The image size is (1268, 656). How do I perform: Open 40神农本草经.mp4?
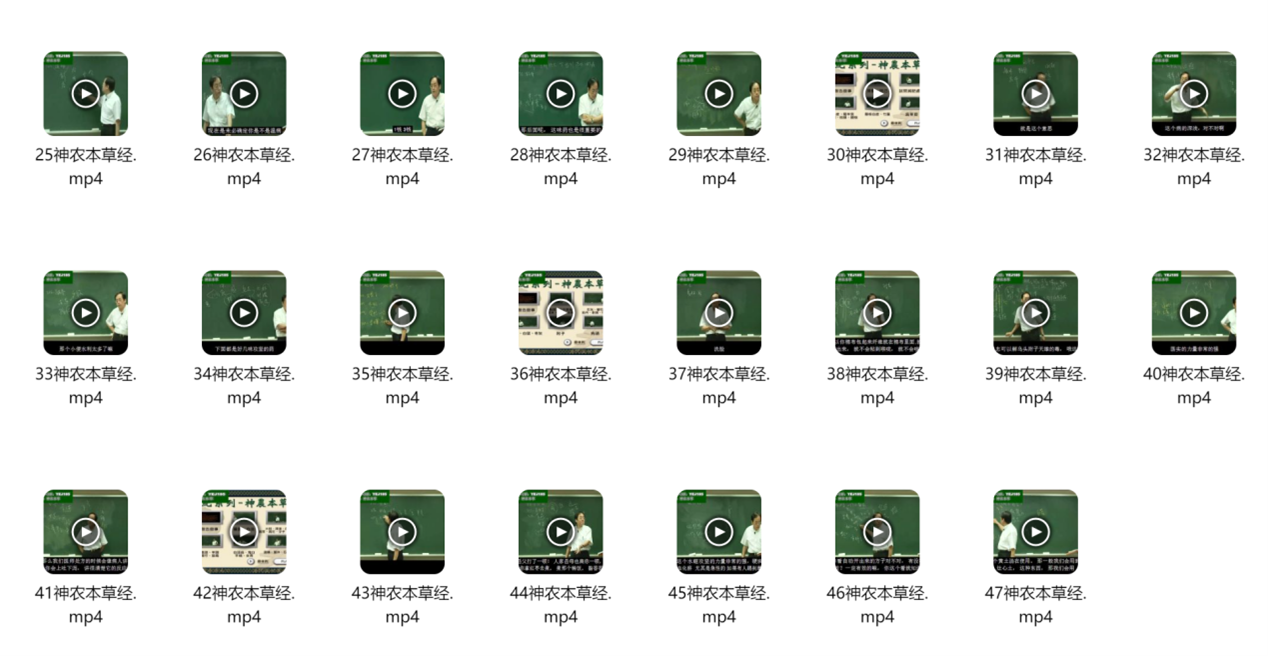click(x=1193, y=313)
